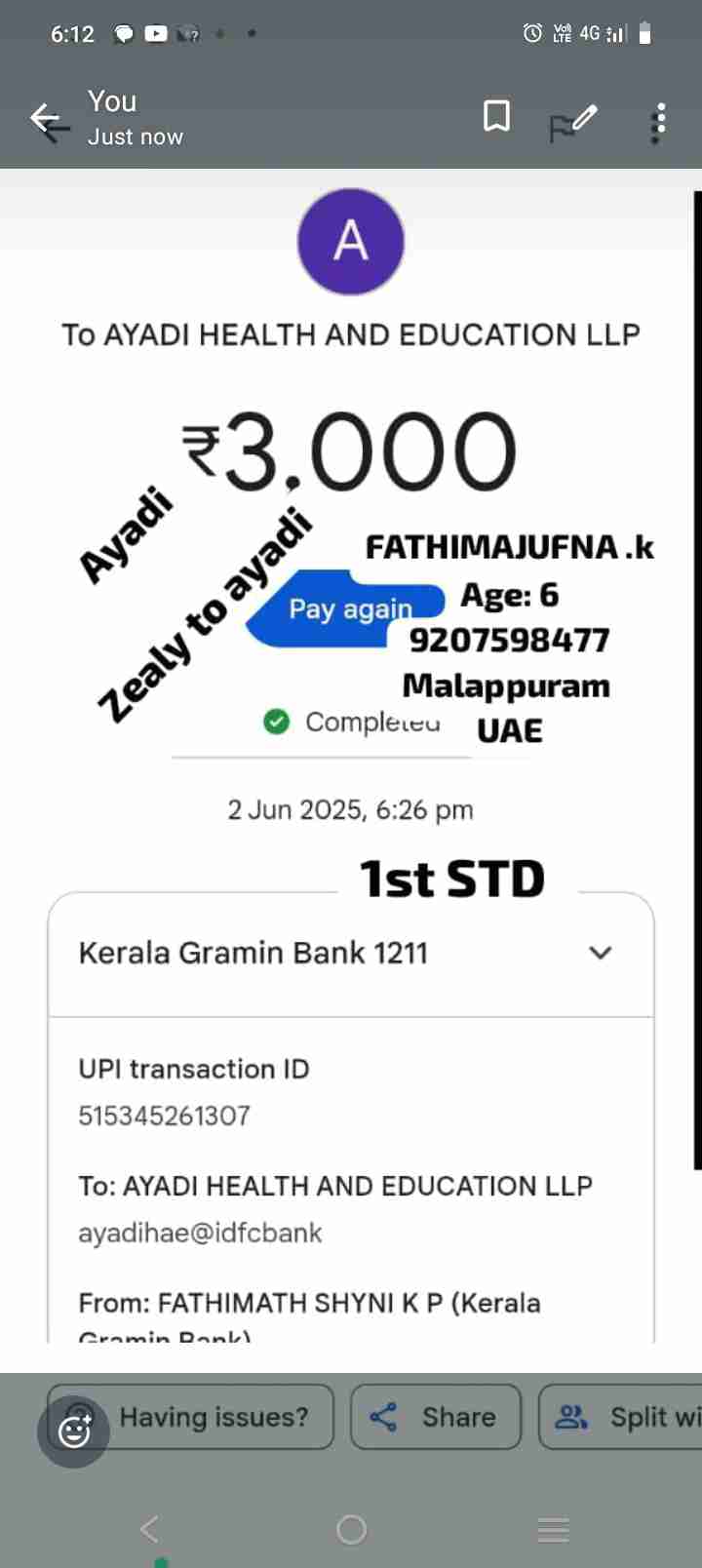Open the system recent apps view

[x=553, y=1529]
